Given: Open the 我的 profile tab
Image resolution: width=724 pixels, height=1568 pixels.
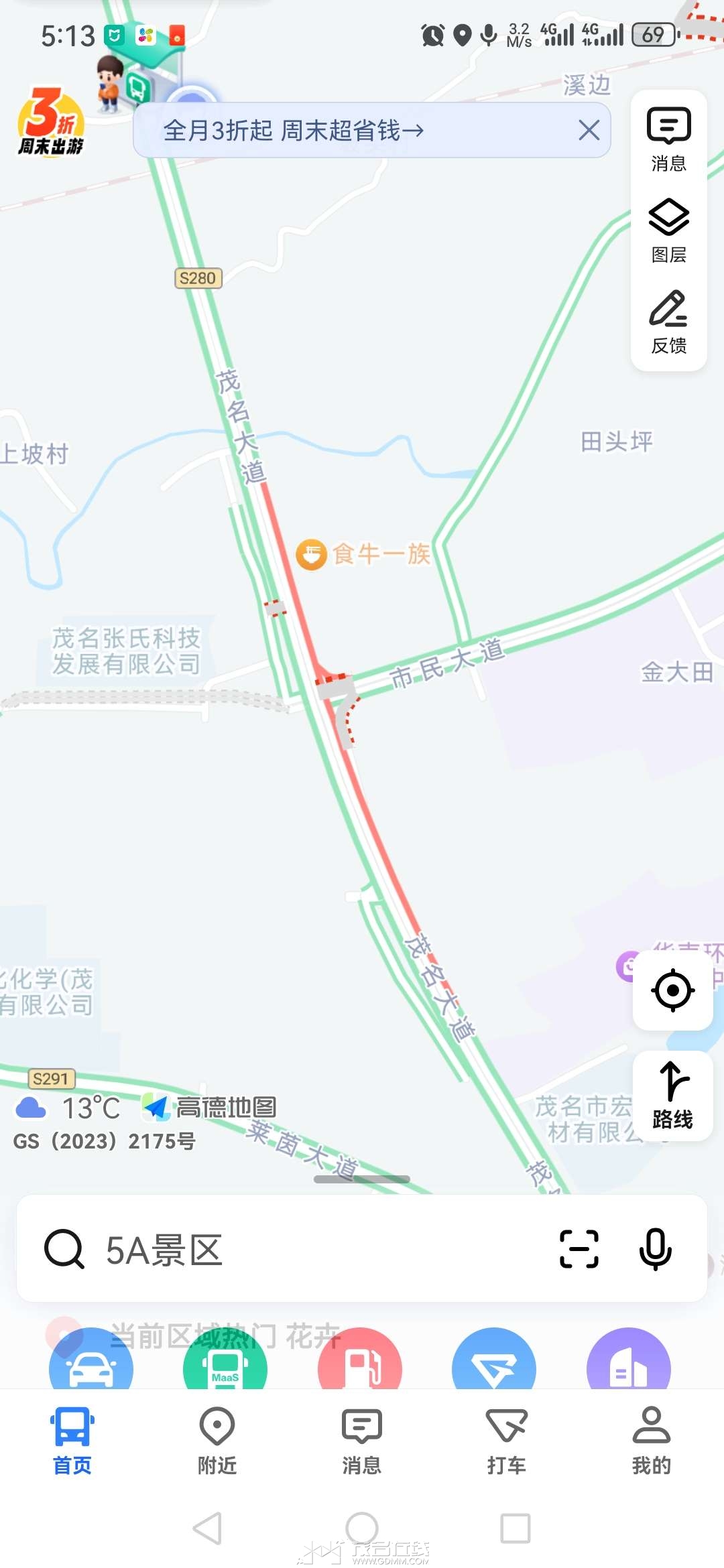Looking at the screenshot, I should [x=651, y=1441].
